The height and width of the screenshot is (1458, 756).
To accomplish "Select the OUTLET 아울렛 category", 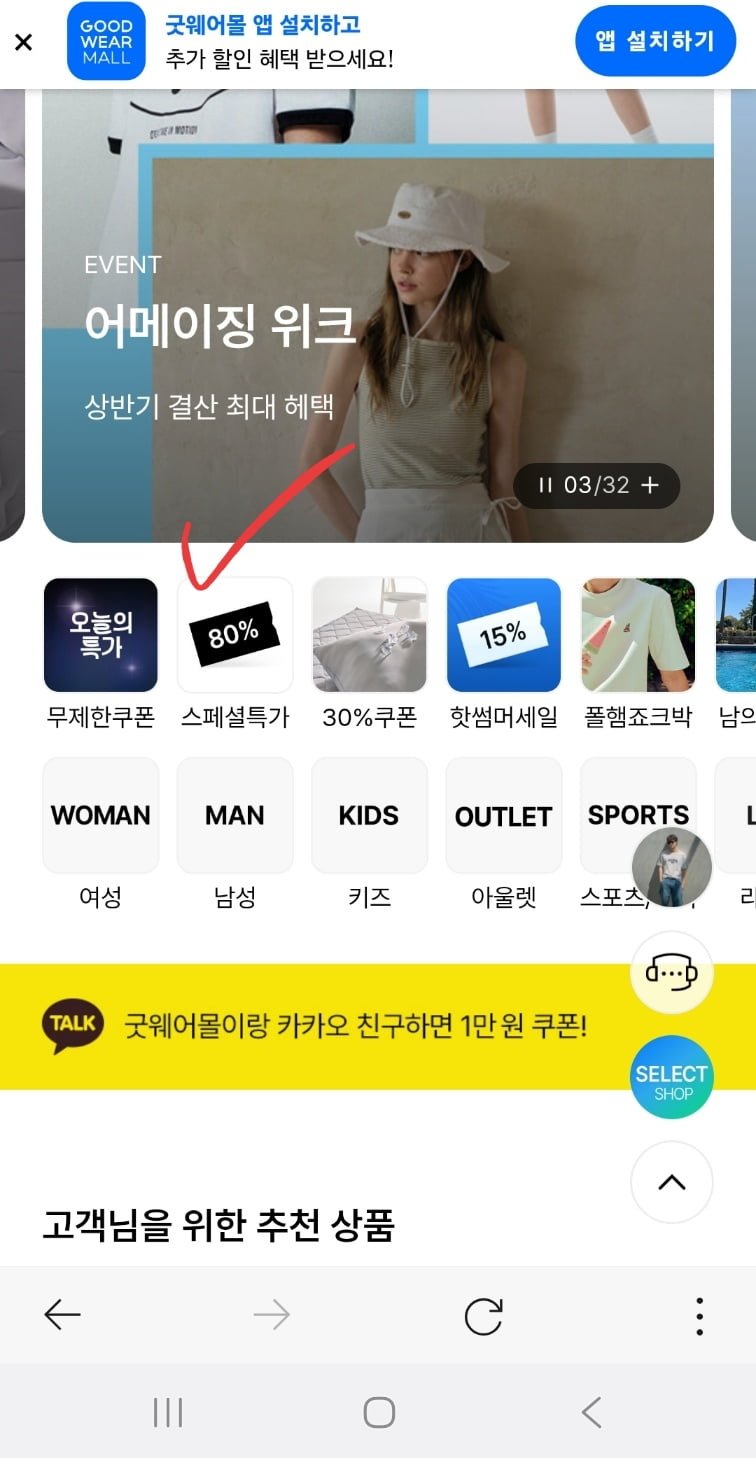I will tap(503, 816).
